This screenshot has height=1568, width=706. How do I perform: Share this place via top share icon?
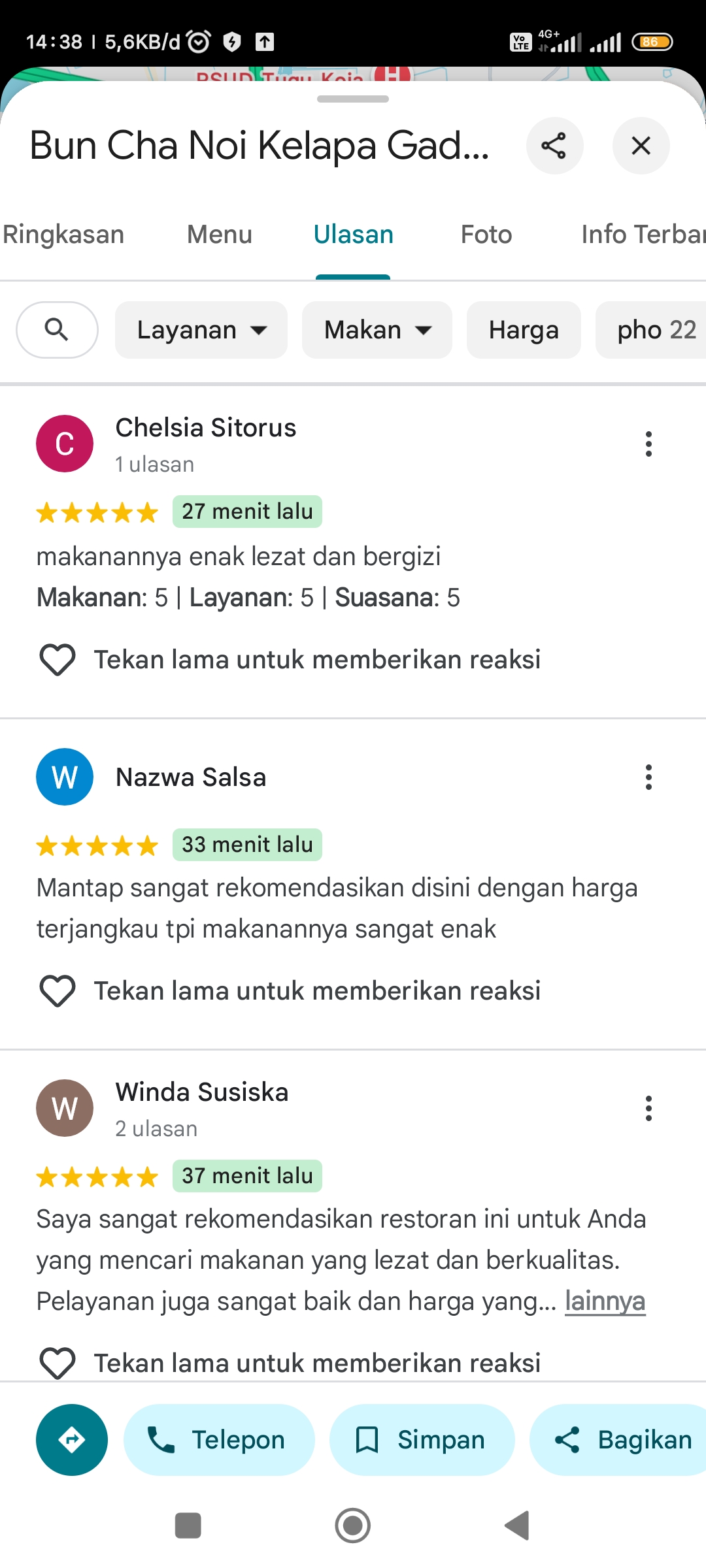pos(554,146)
